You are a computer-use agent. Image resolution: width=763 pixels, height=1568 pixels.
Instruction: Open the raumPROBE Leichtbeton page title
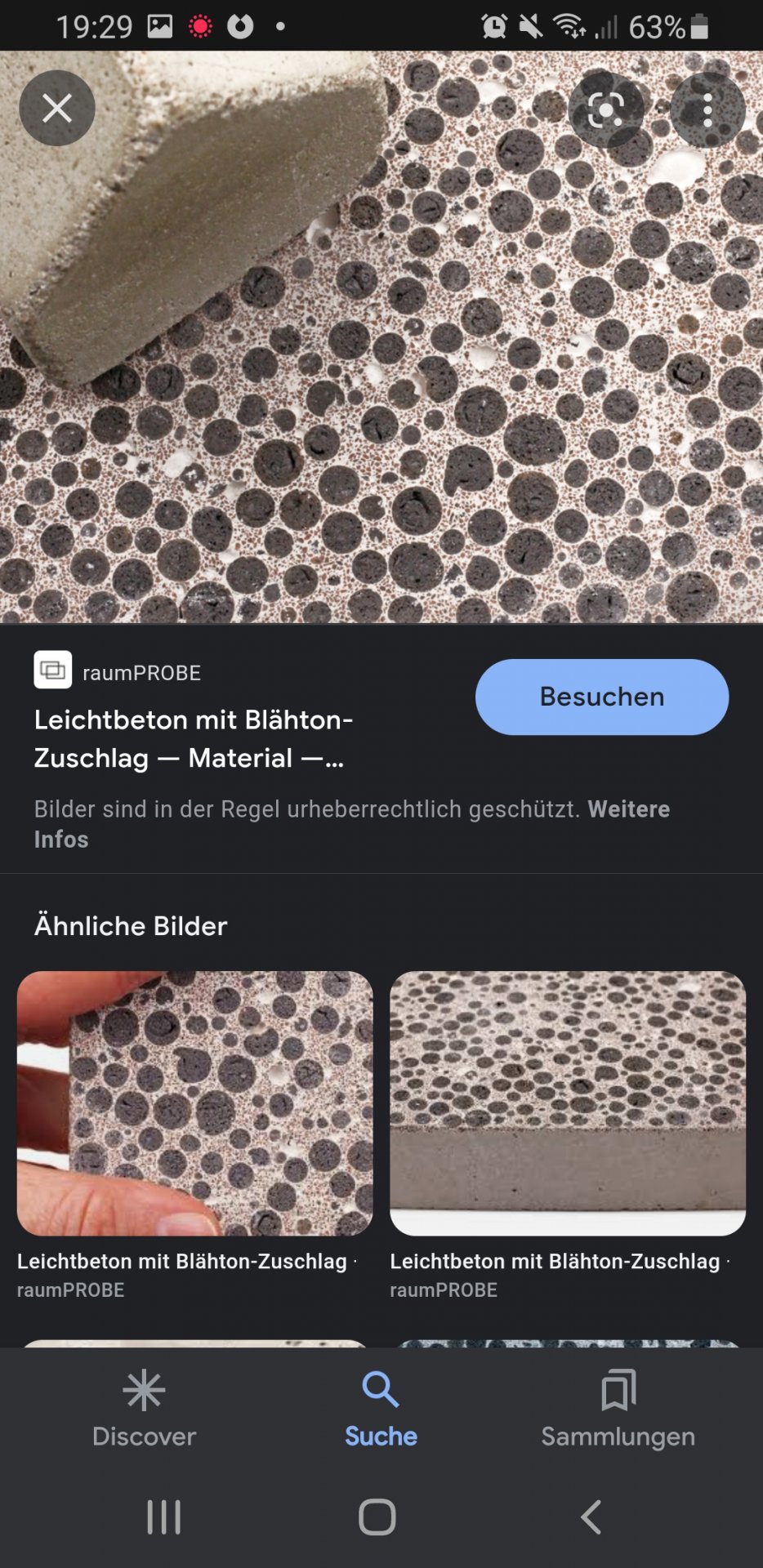pyautogui.click(x=193, y=738)
